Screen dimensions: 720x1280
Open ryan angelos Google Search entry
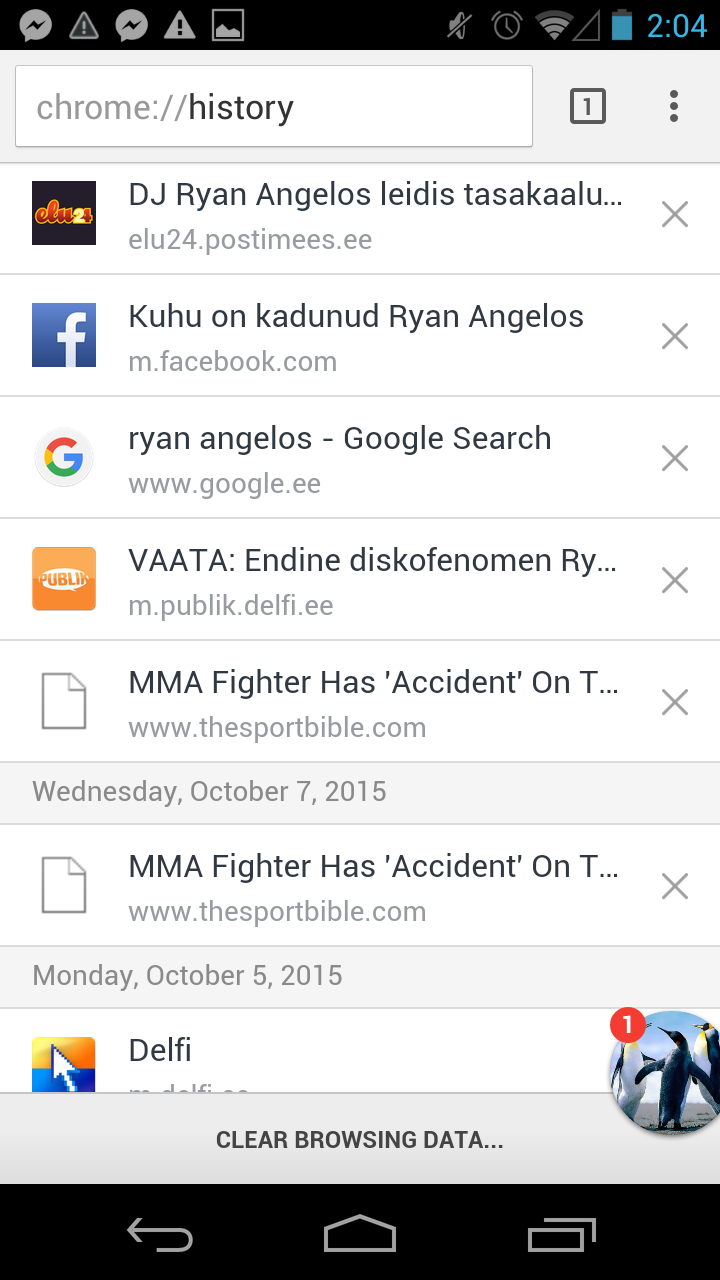point(330,458)
